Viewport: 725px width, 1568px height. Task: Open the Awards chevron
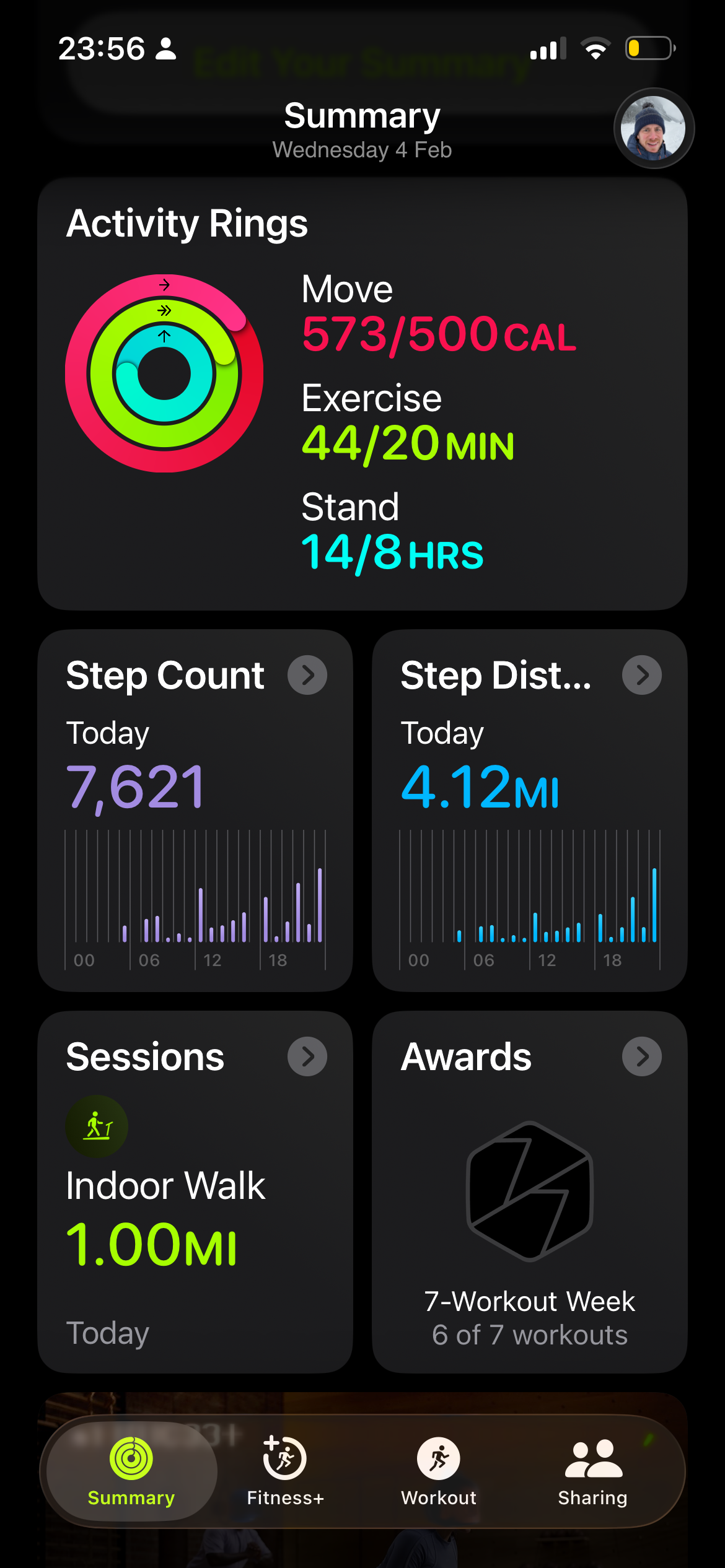coord(642,1056)
